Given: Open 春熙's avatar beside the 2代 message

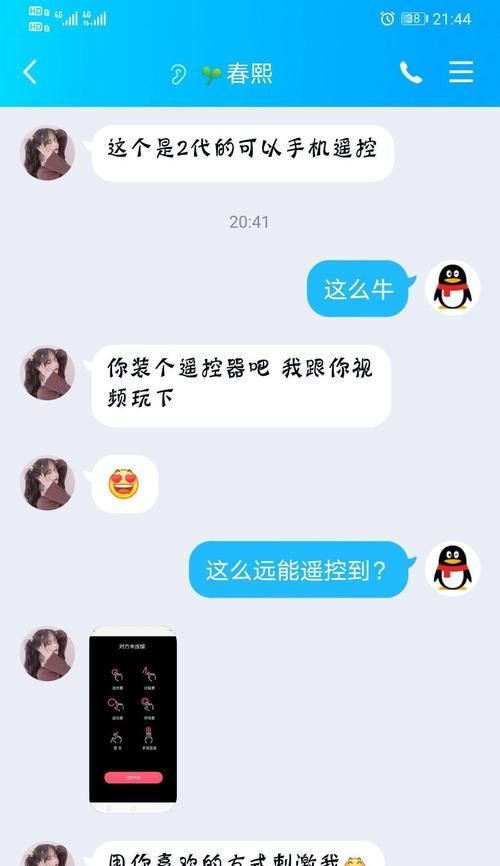Looking at the screenshot, I should pos(48,154).
